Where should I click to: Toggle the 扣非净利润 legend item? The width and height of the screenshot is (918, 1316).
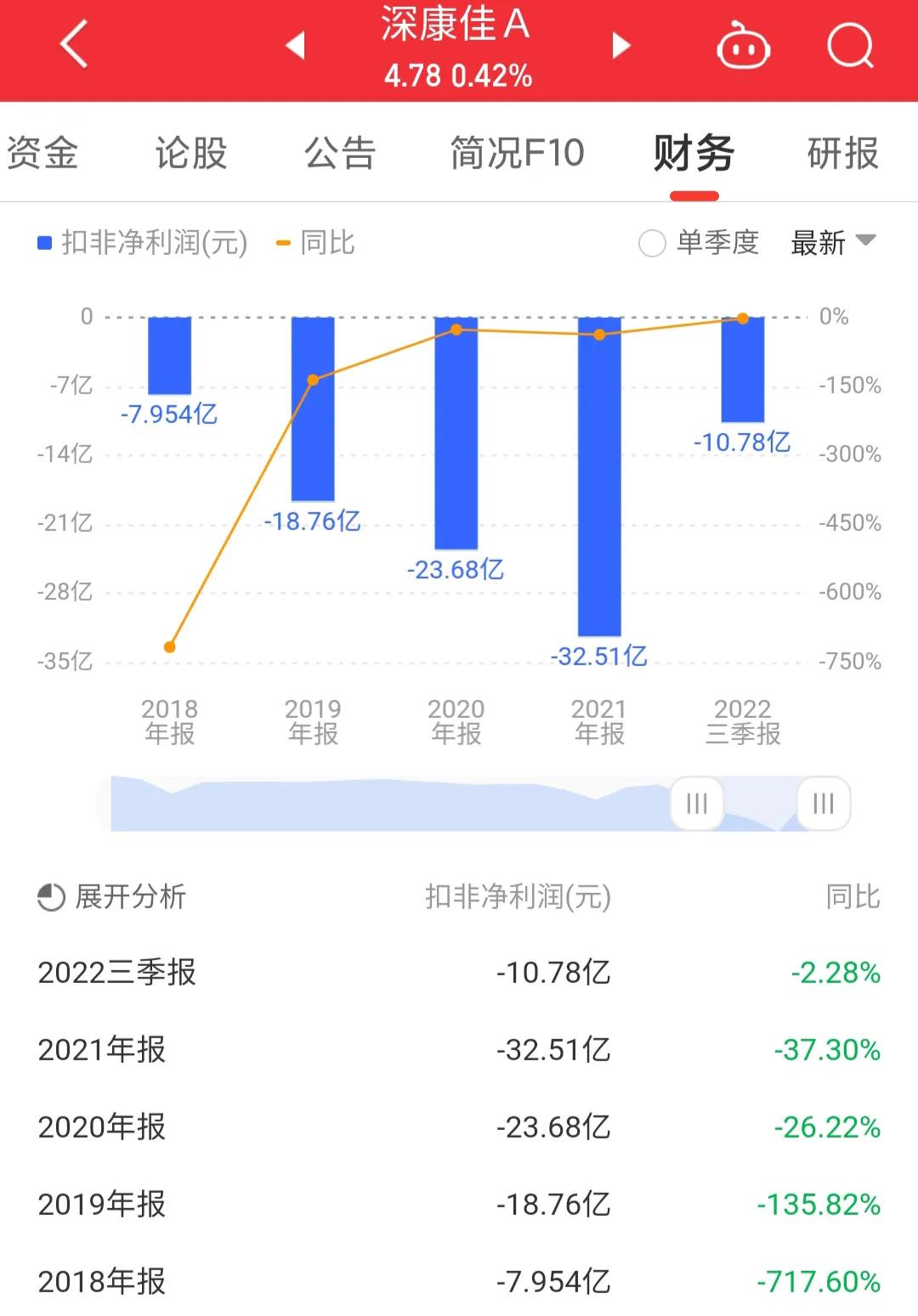(140, 244)
